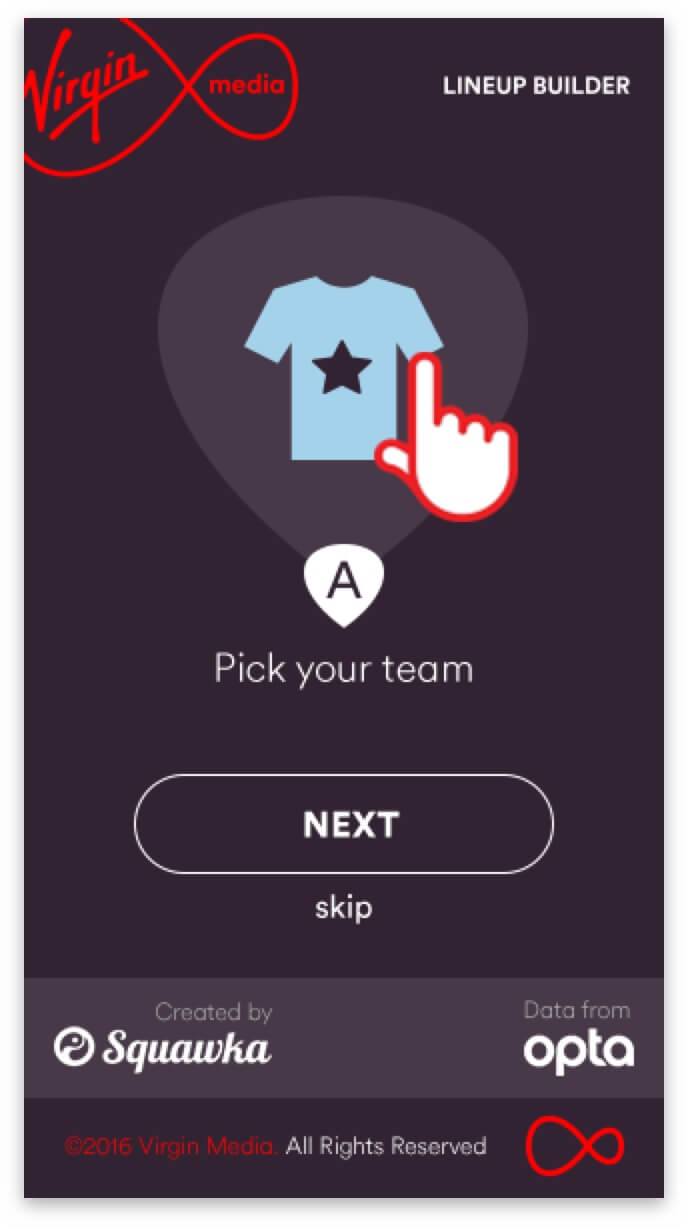
Task: Skip the onboarding with the skip link
Action: coord(344,908)
